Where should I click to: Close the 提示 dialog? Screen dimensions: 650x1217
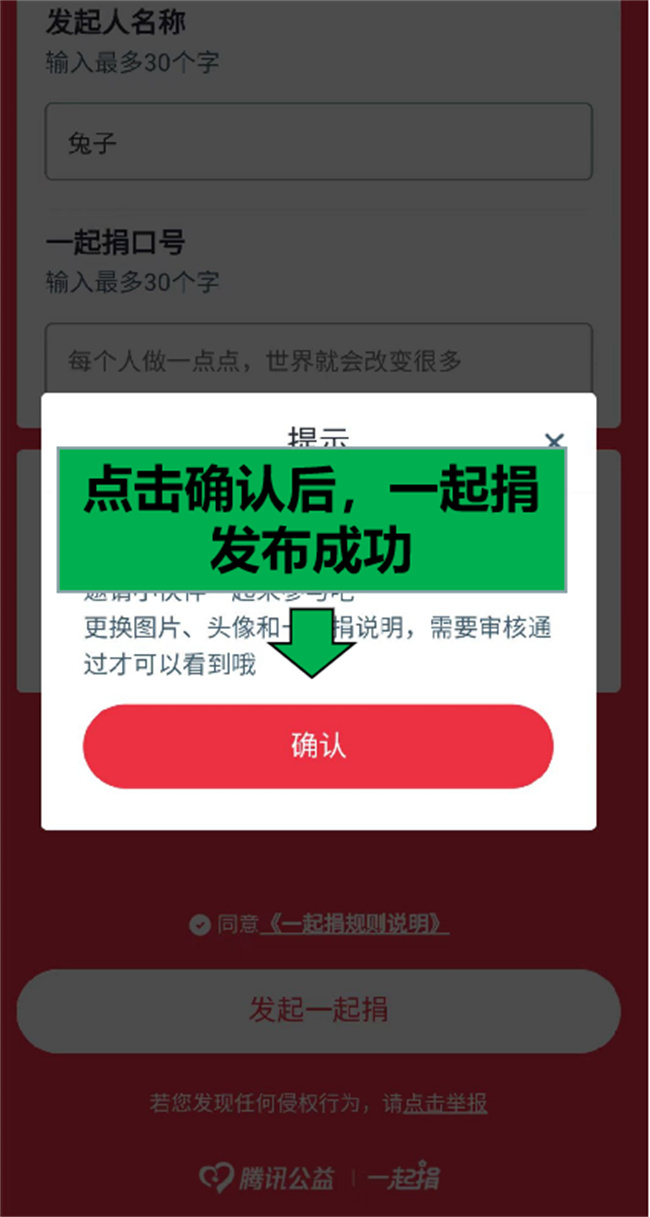[x=554, y=438]
